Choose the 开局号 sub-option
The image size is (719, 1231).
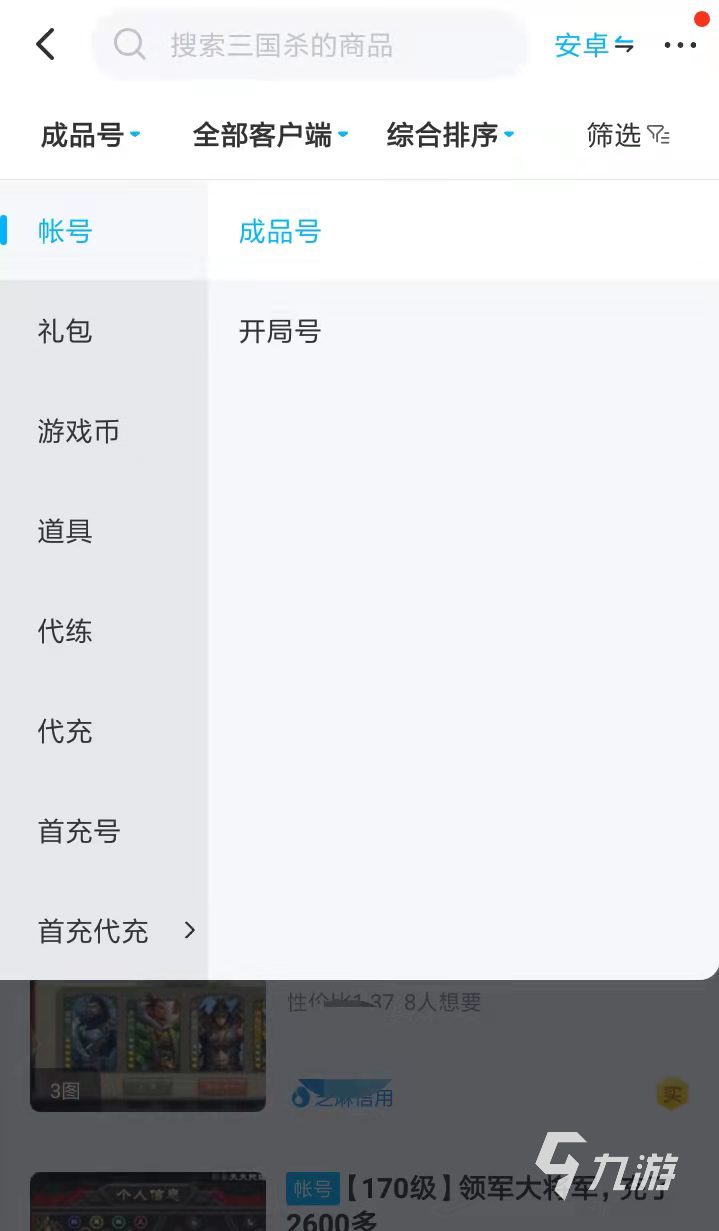point(280,331)
